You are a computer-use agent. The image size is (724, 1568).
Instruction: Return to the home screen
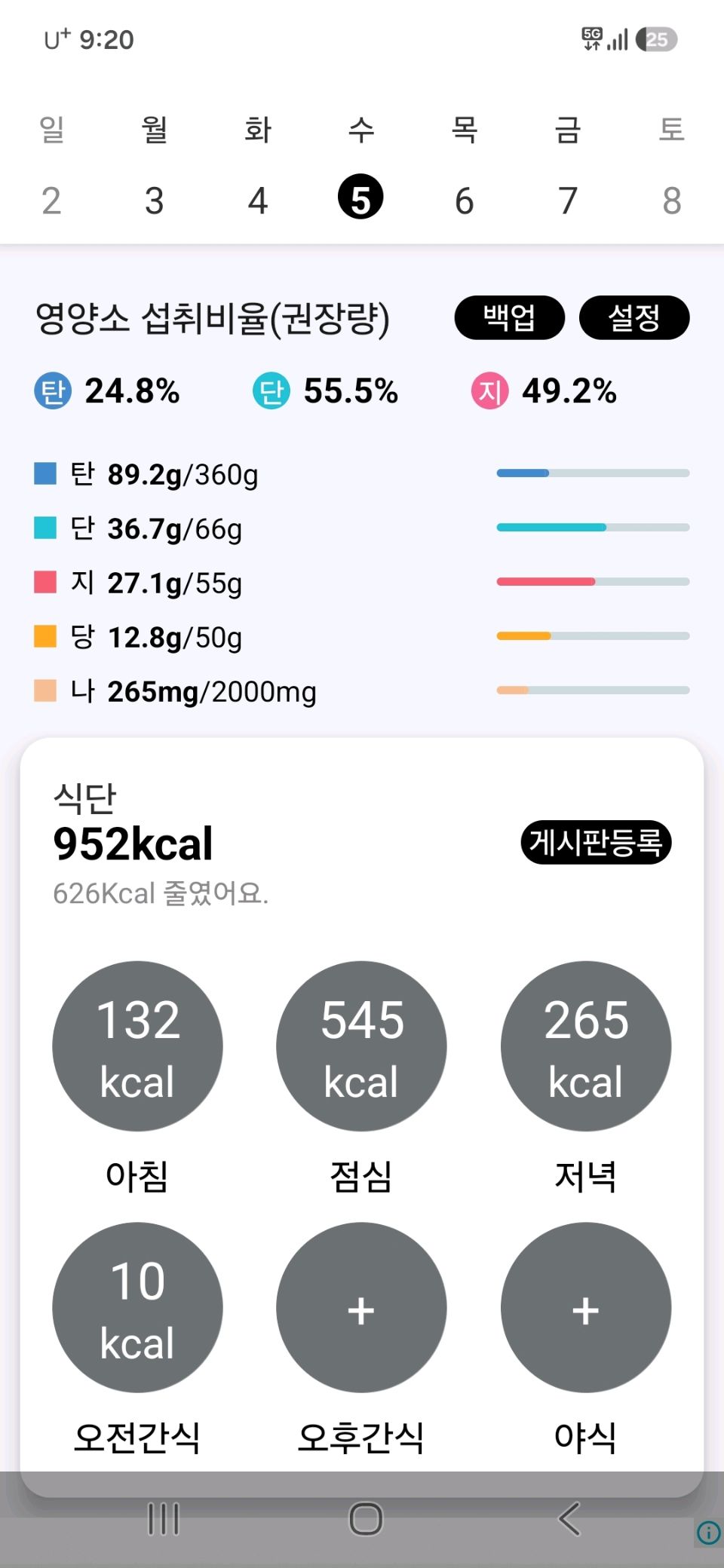coord(366,1519)
